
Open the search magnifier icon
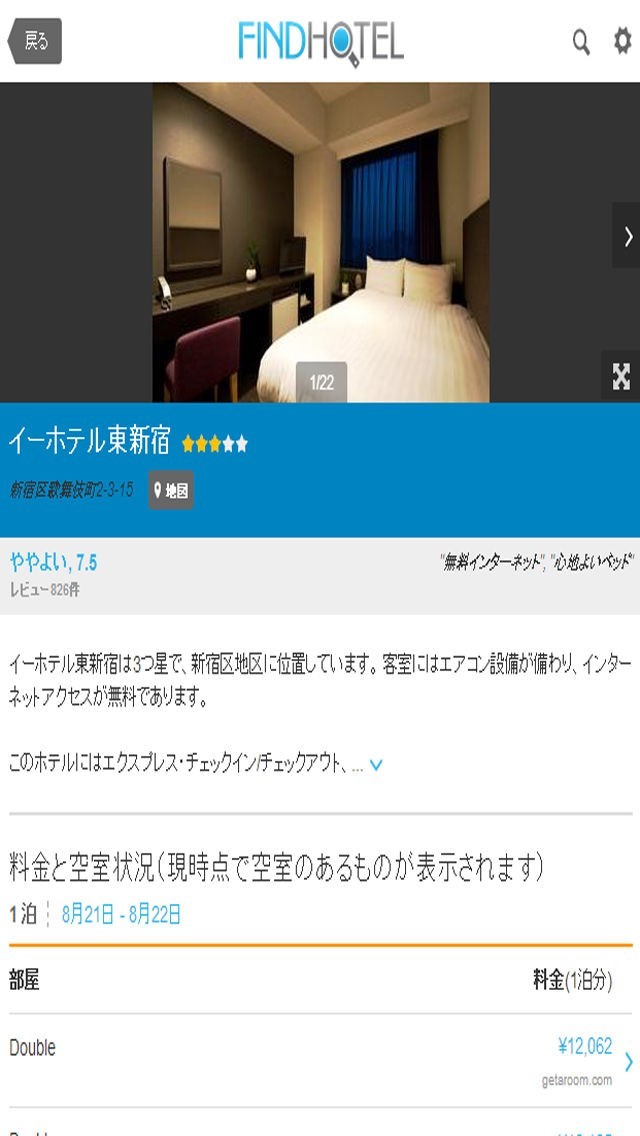(x=581, y=42)
